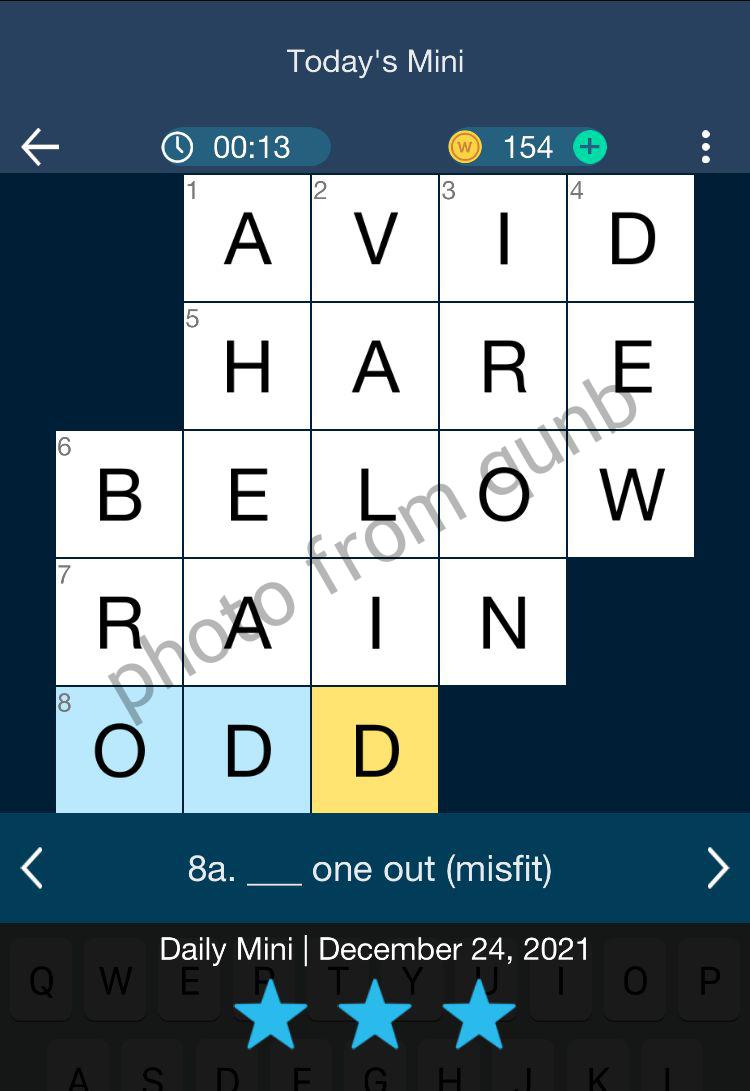This screenshot has width=750, height=1091.
Task: Add more coins with the green plus
Action: [590, 148]
